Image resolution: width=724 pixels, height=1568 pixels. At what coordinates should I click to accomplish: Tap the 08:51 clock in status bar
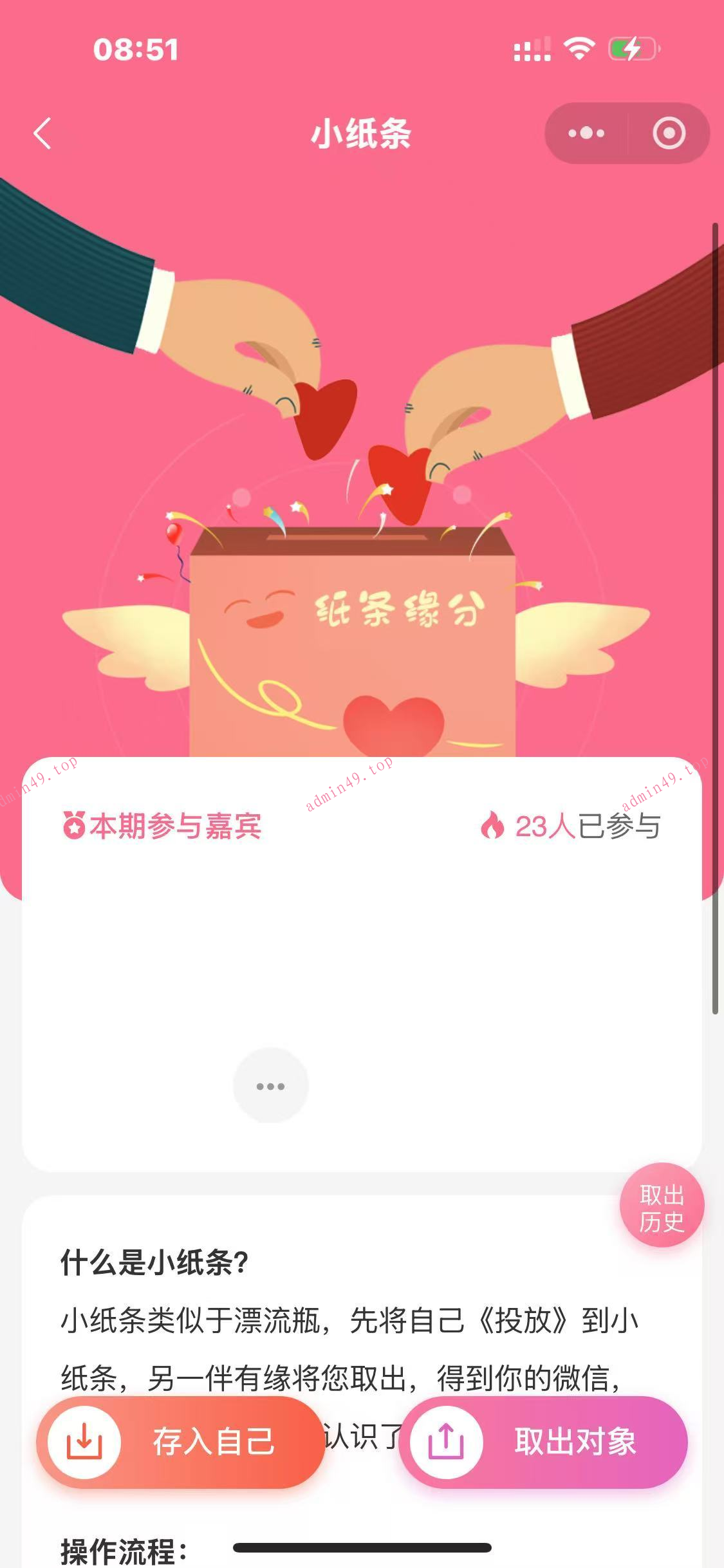pos(137,50)
